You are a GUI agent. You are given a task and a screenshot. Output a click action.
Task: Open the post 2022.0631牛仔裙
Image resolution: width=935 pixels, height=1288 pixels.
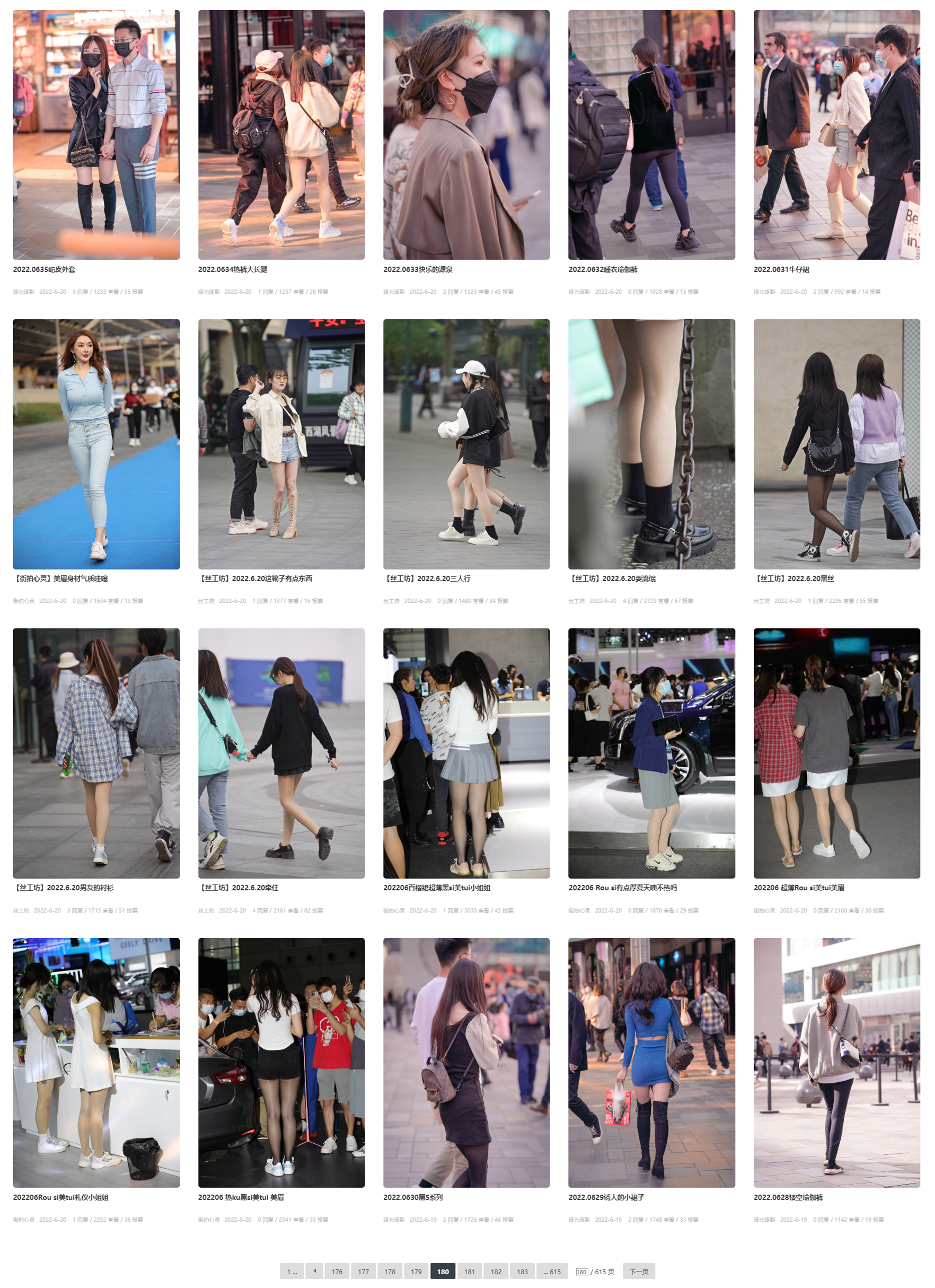[781, 269]
